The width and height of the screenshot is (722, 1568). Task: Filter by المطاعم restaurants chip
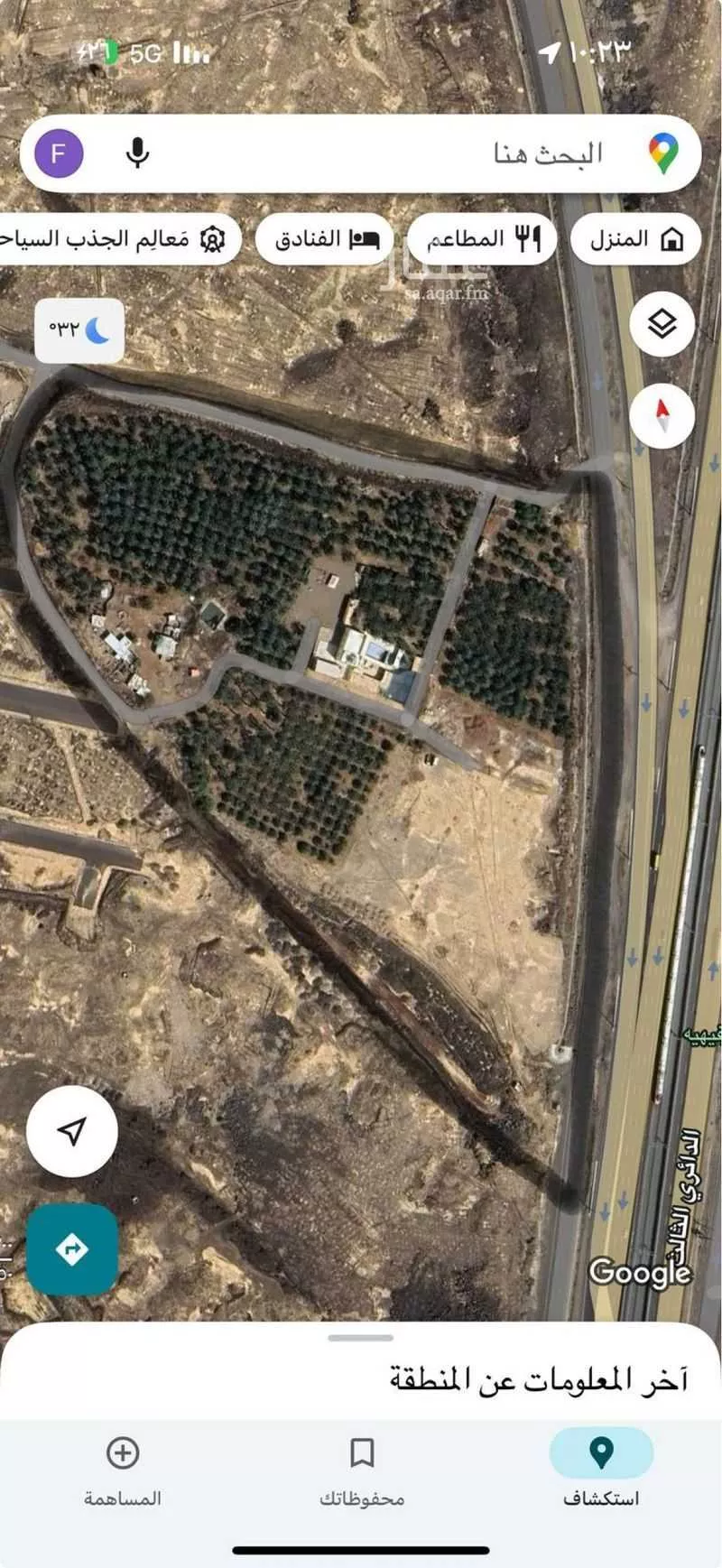pyautogui.click(x=481, y=239)
